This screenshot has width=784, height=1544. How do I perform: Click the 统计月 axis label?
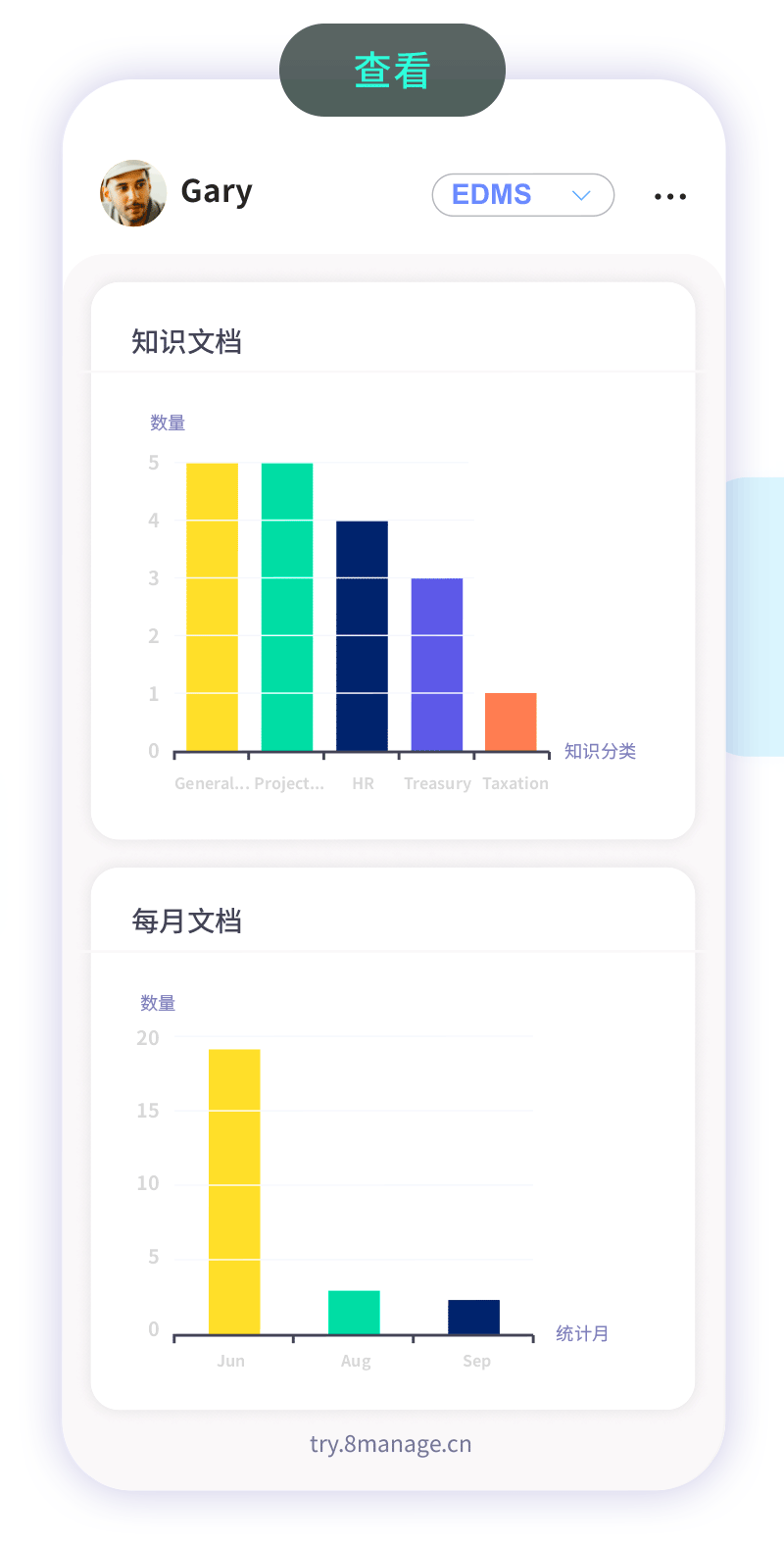(x=582, y=1333)
